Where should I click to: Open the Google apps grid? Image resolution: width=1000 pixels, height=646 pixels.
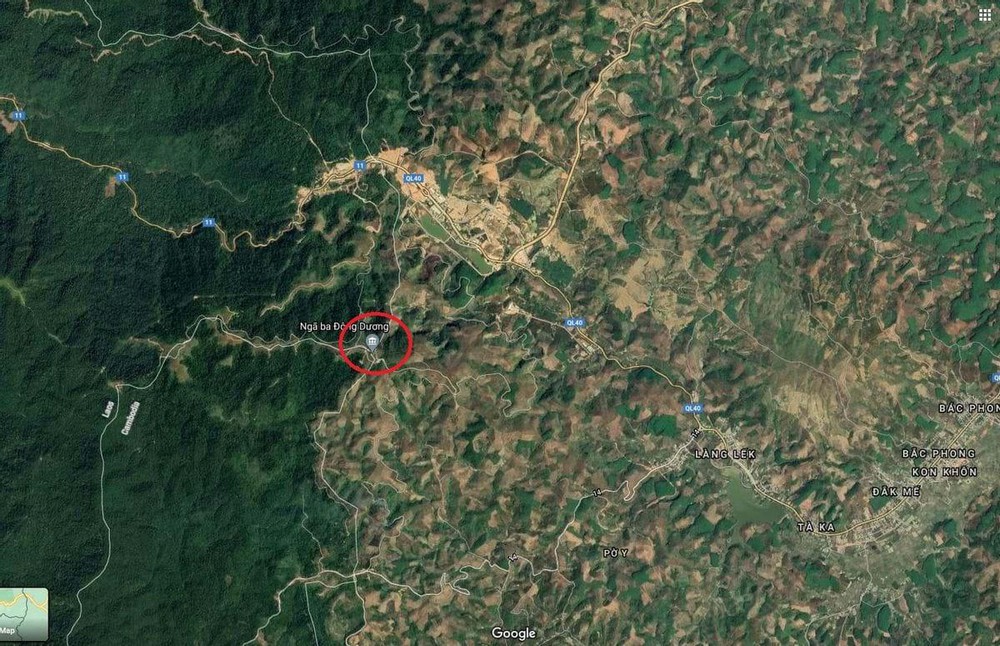tap(985, 15)
